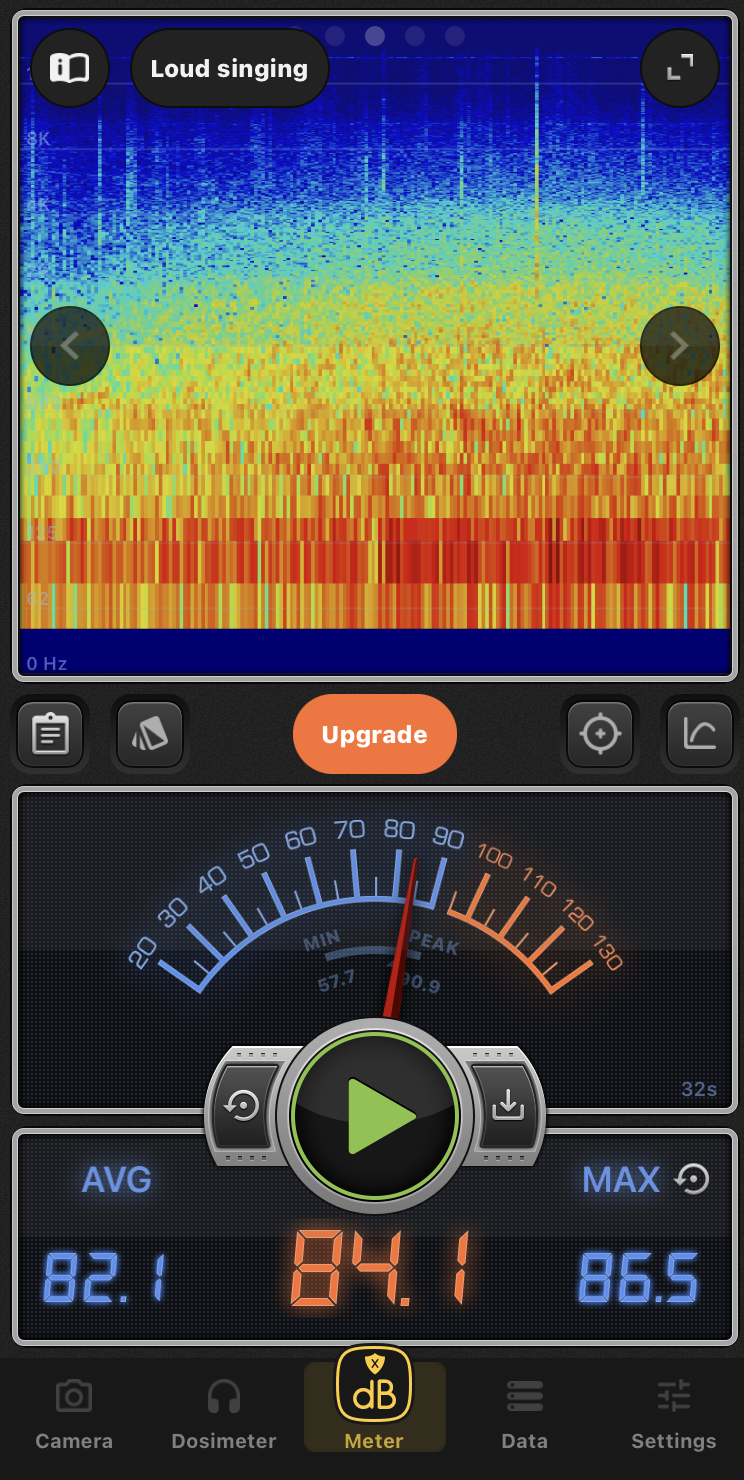Open the calibration target icon
This screenshot has width=744, height=1480.
(600, 734)
